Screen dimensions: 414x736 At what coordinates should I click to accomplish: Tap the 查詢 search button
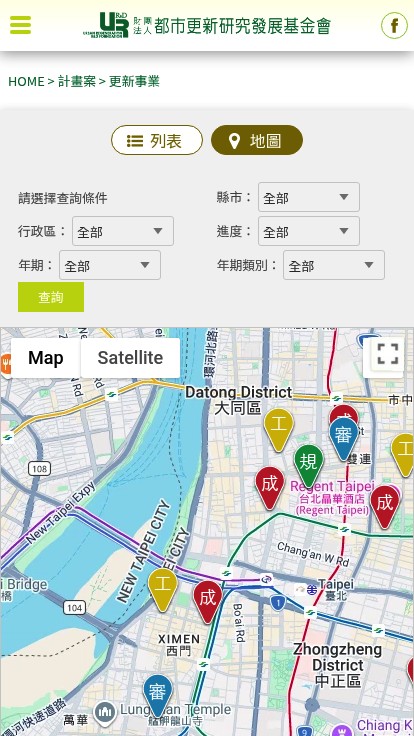click(x=51, y=297)
